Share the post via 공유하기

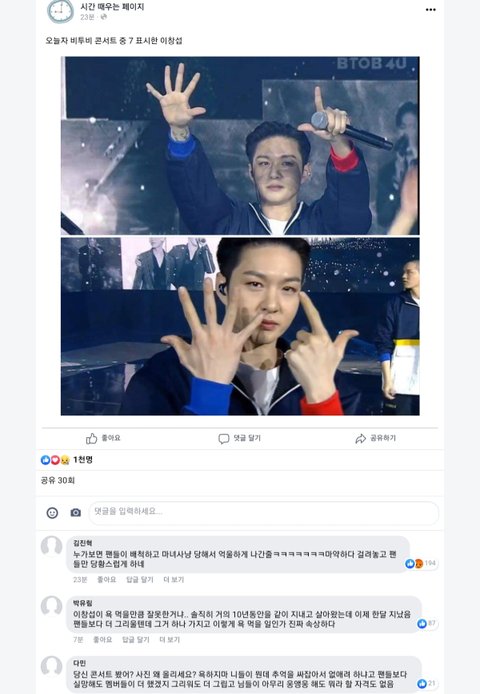point(375,438)
